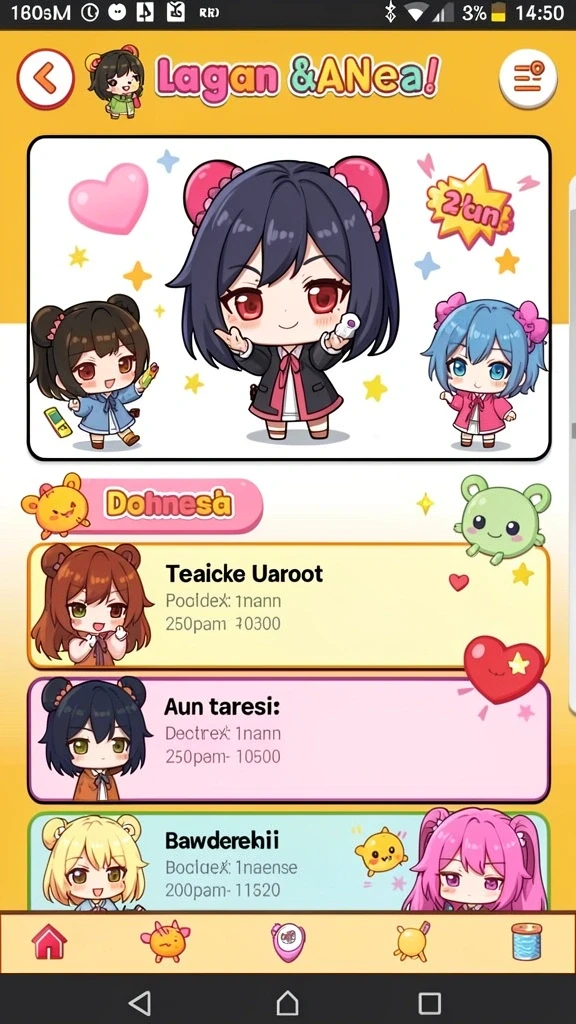Switch to the yellow blob creature tab
576x1024 pixels.
pos(413,942)
